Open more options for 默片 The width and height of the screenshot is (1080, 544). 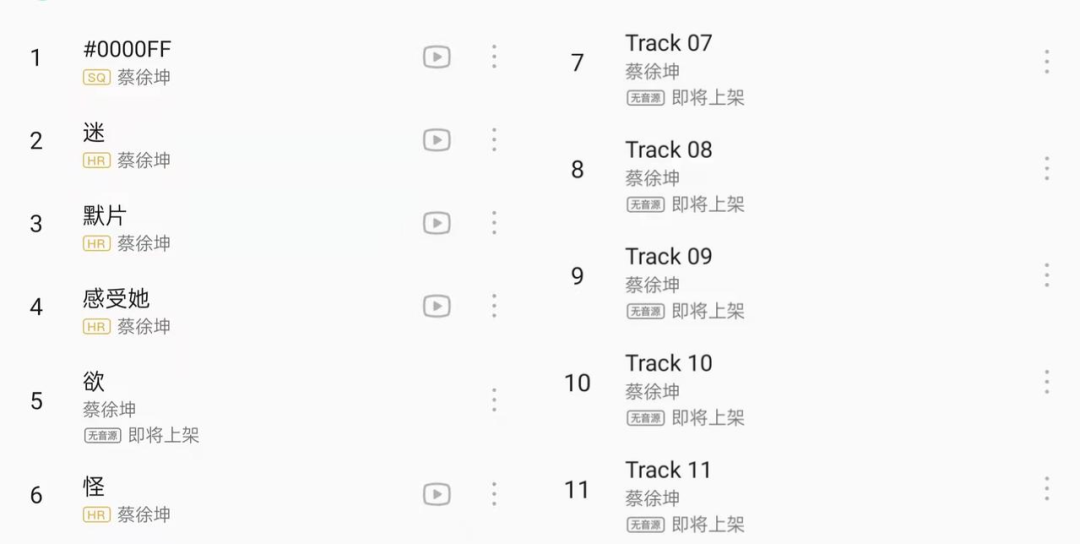494,223
